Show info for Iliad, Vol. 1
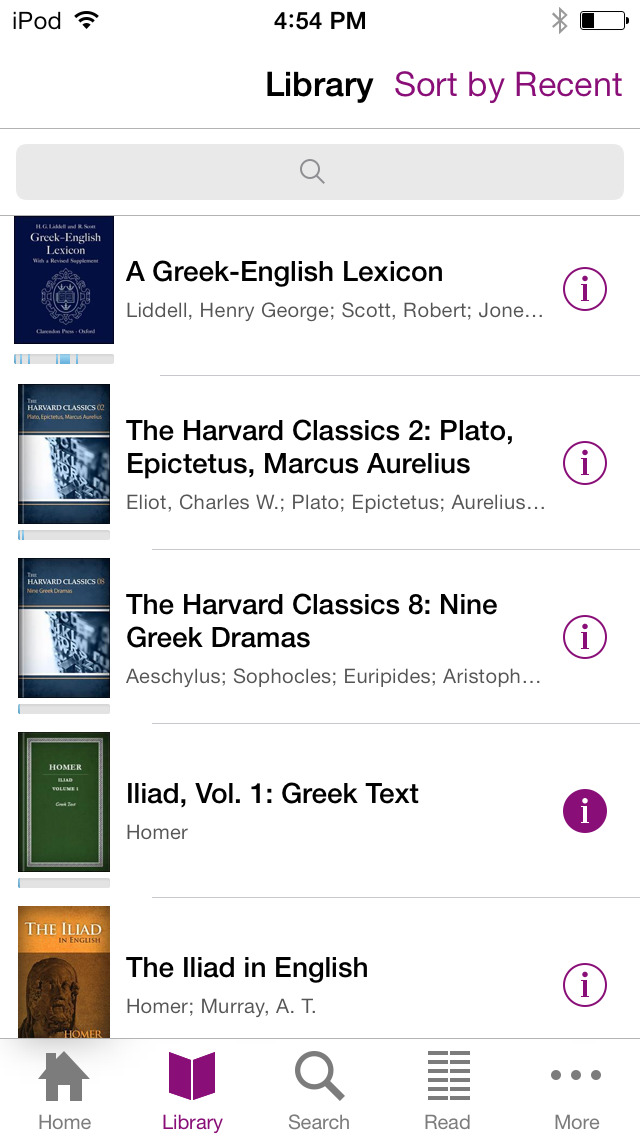The image size is (640, 1136). [585, 811]
